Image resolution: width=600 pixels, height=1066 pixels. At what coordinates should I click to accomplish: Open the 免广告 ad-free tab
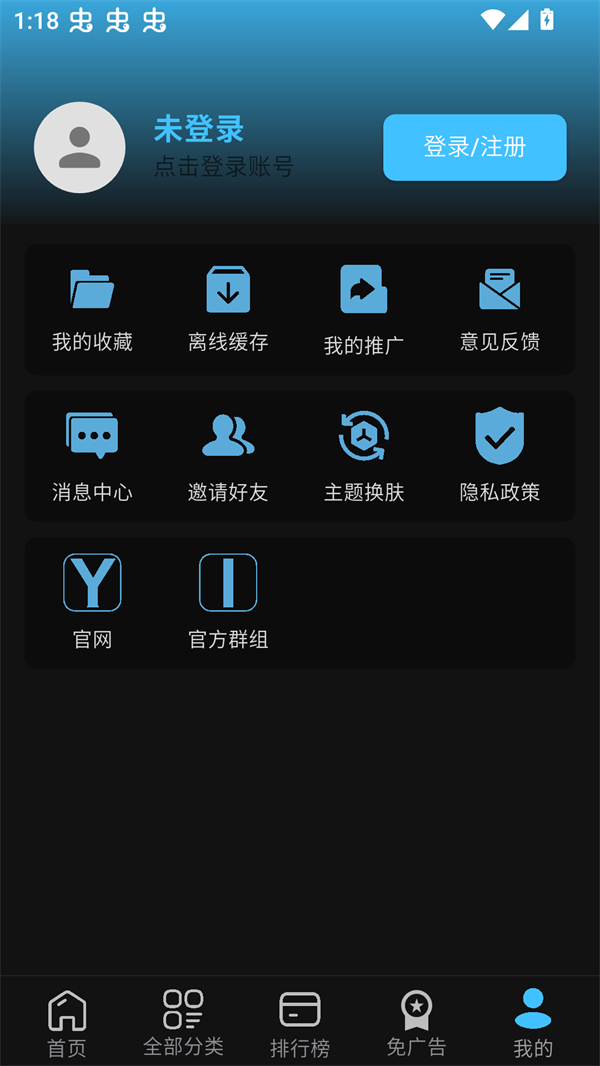point(416,1023)
